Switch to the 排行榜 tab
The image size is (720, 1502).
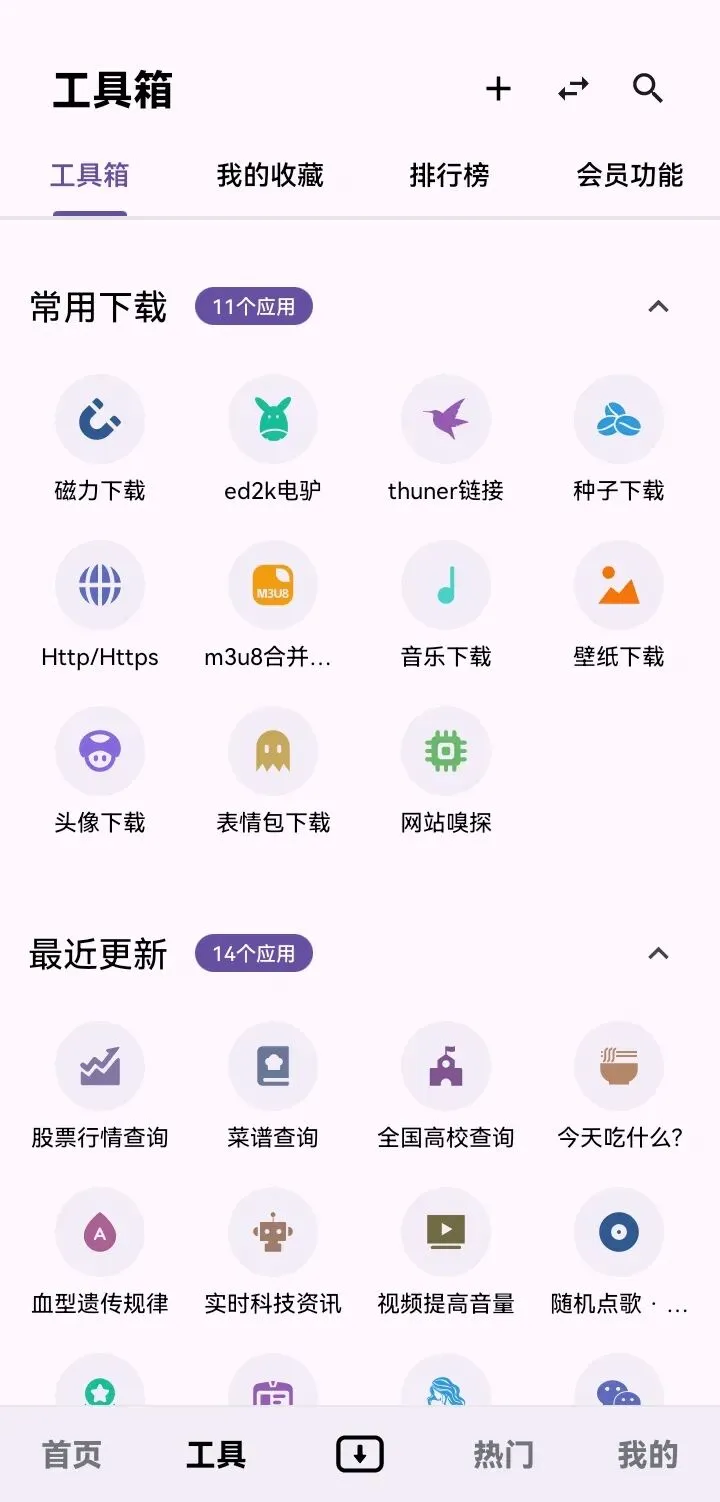449,175
